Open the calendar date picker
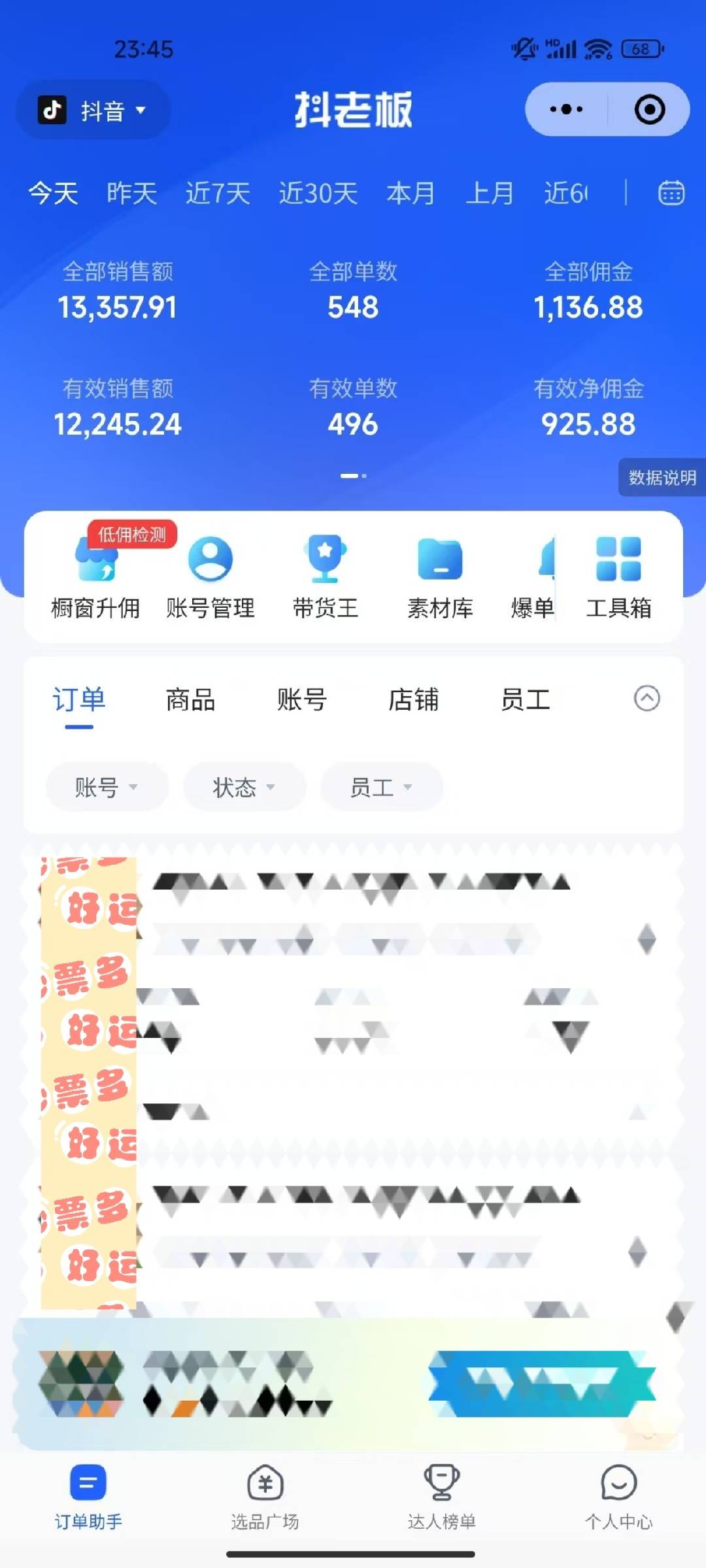 (x=671, y=193)
